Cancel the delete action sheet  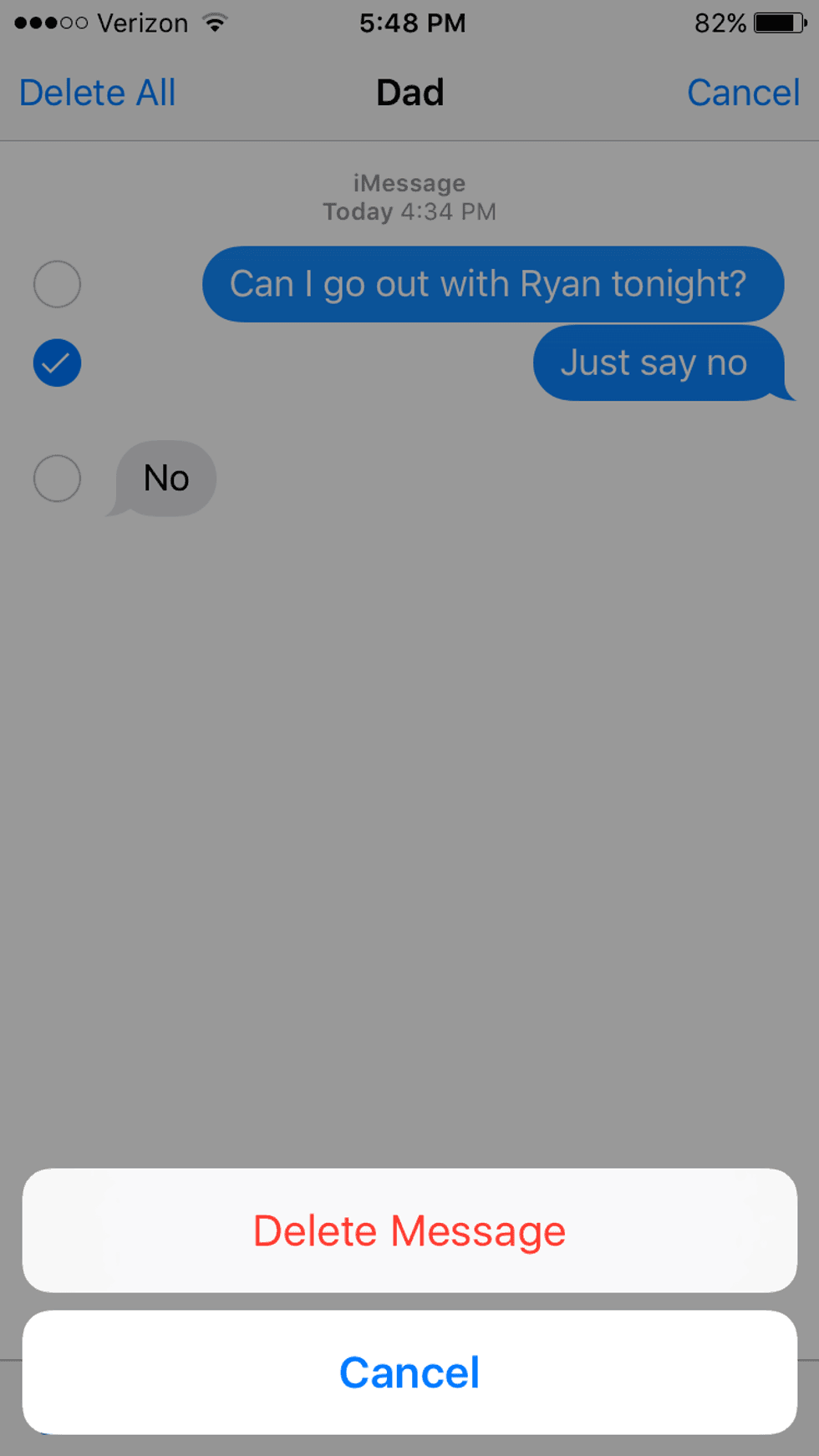coord(409,1372)
